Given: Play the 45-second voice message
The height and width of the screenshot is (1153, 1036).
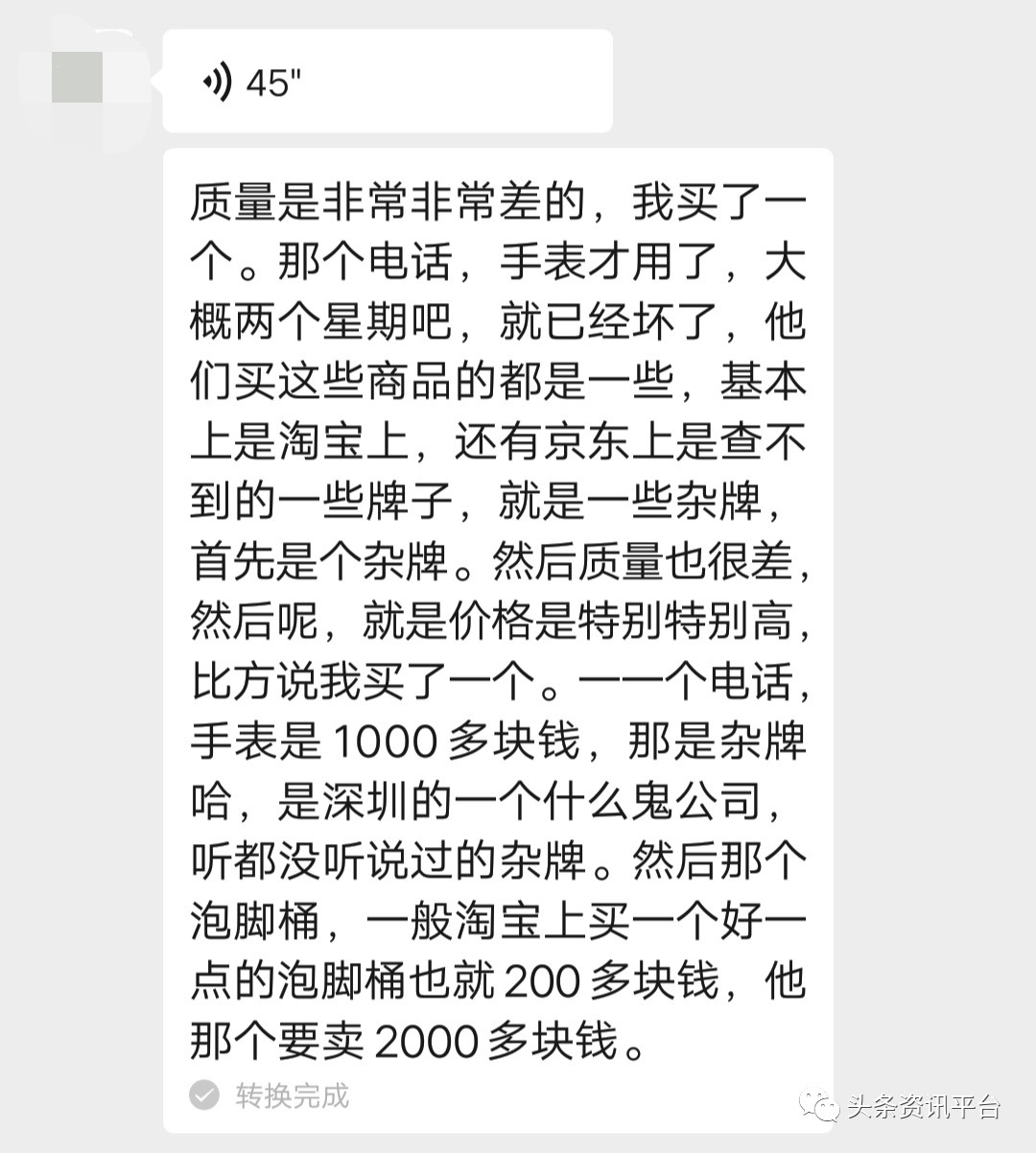Looking at the screenshot, I should coord(387,82).
